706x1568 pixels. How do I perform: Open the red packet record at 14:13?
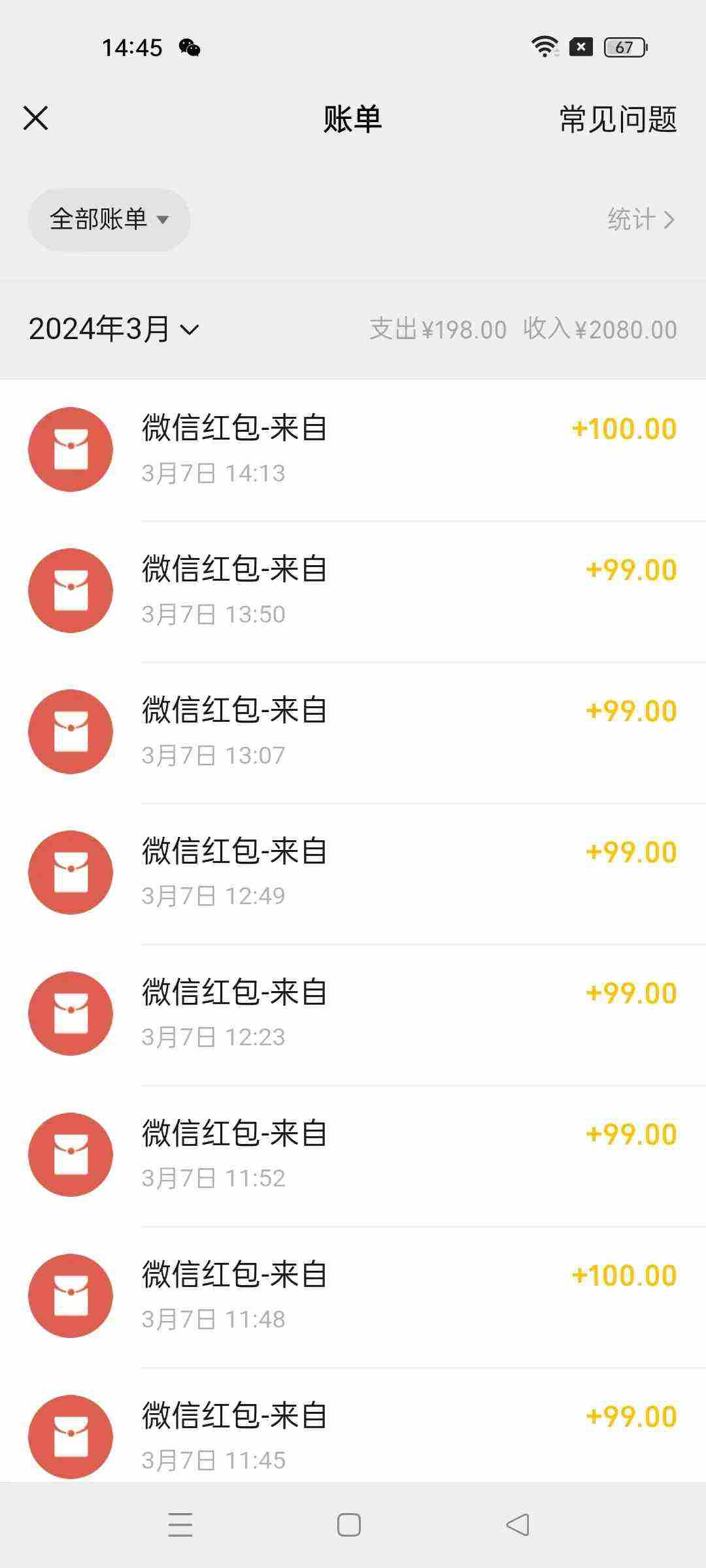[x=353, y=449]
